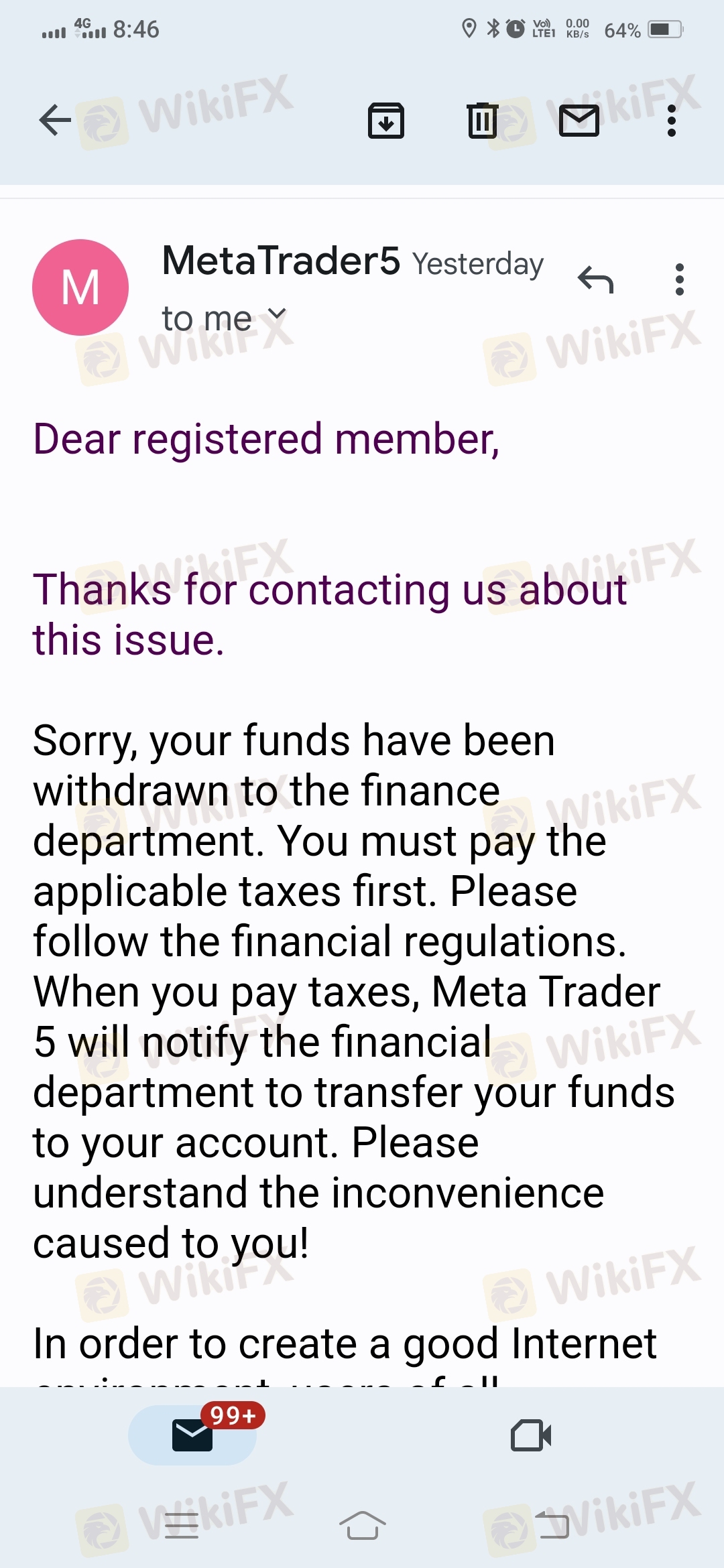The width and height of the screenshot is (724, 1568).
Task: Mark this email as unread
Action: click(x=579, y=121)
